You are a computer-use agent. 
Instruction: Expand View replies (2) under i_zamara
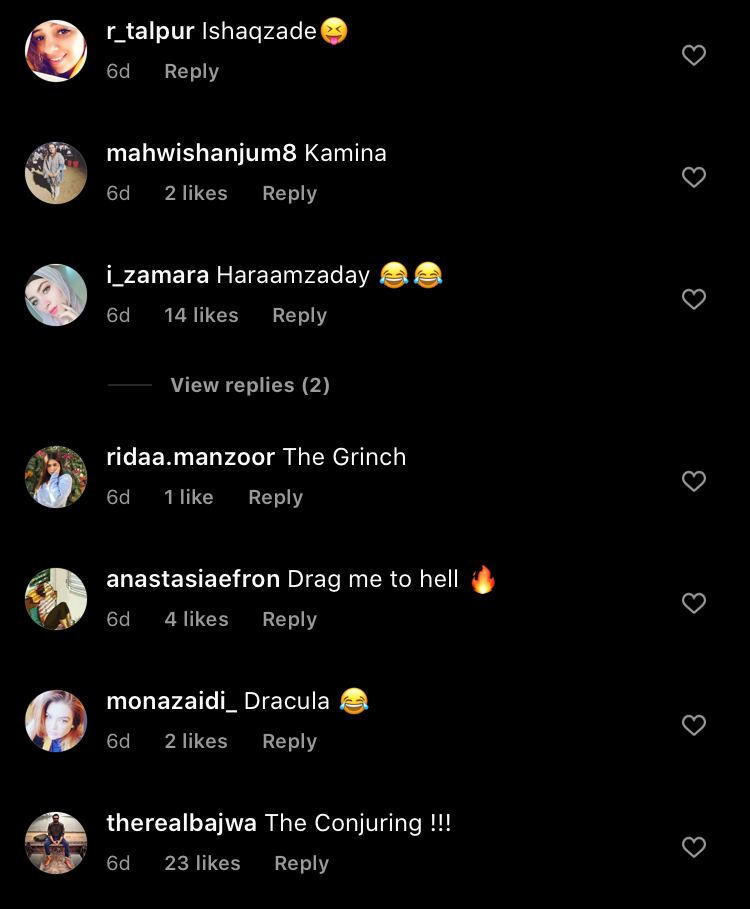[249, 385]
